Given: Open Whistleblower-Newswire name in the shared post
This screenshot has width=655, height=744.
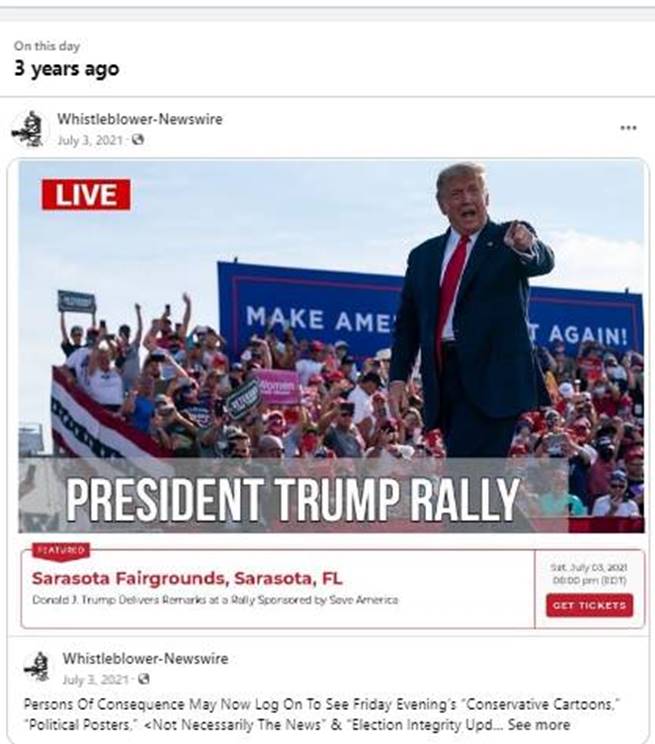Looking at the screenshot, I should pos(145,658).
